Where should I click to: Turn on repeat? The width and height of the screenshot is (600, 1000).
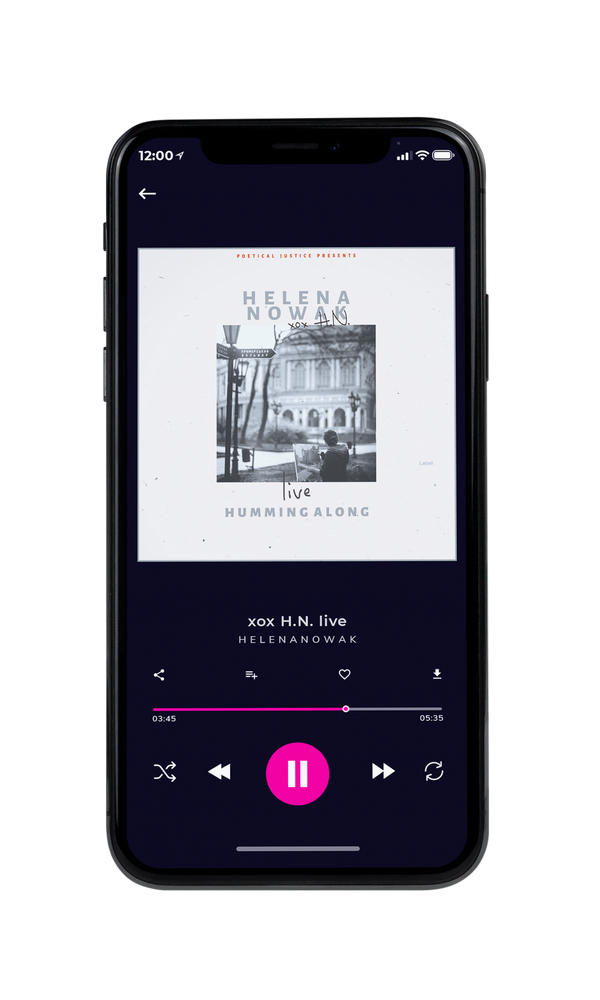pos(434,771)
